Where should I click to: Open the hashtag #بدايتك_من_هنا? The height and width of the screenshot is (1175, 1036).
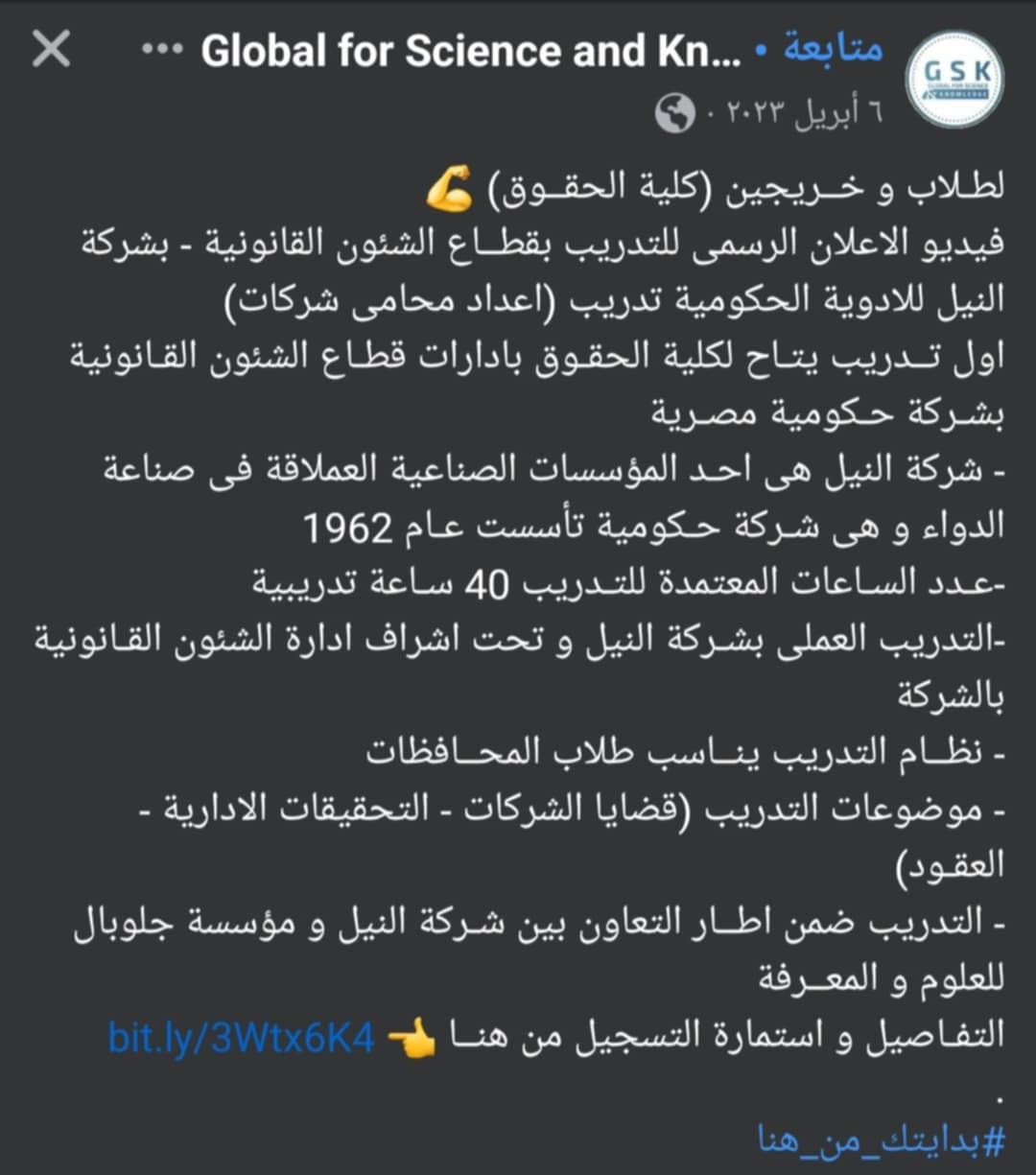pos(881,1139)
